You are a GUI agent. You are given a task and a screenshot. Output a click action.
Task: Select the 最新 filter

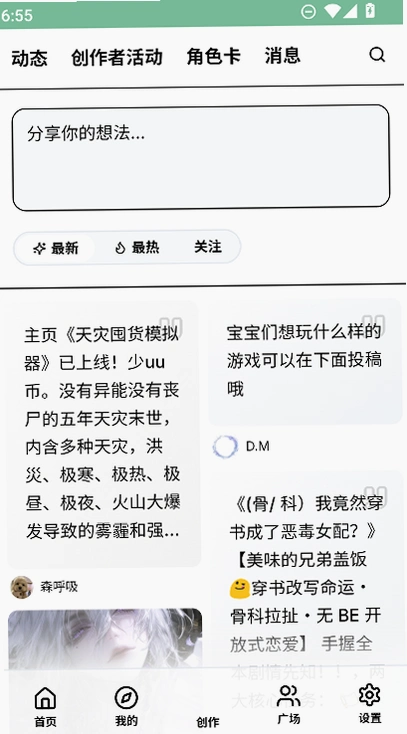pyautogui.click(x=55, y=248)
